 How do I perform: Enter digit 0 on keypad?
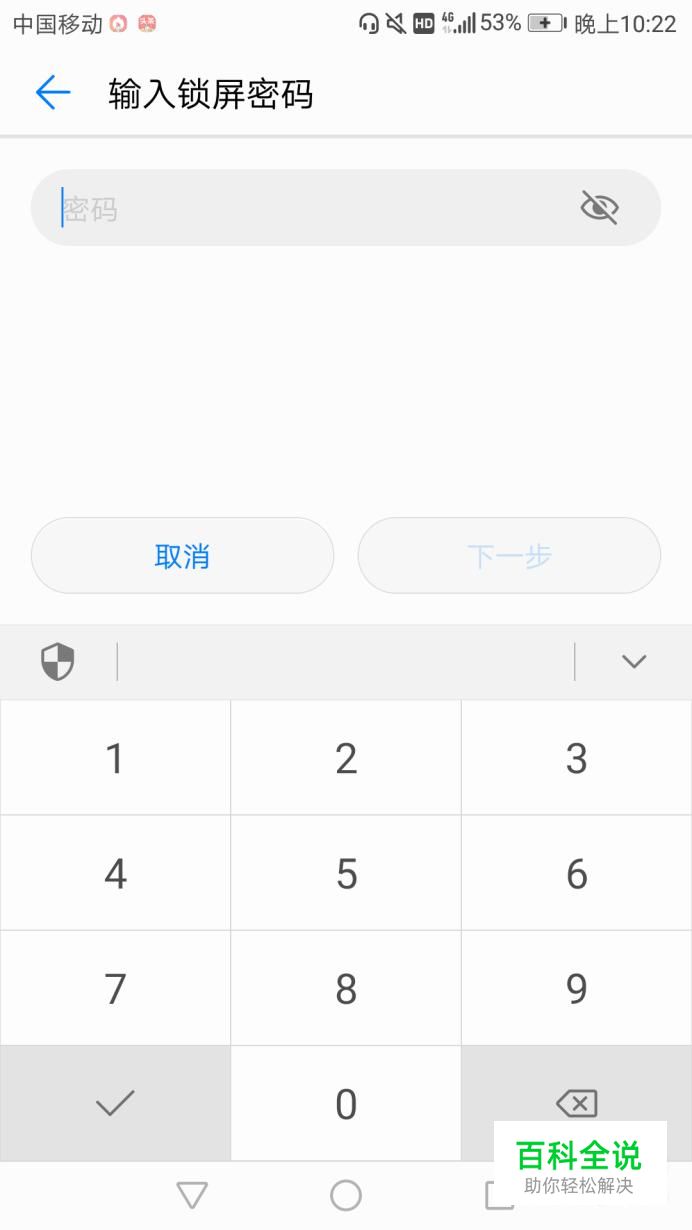pos(346,1103)
